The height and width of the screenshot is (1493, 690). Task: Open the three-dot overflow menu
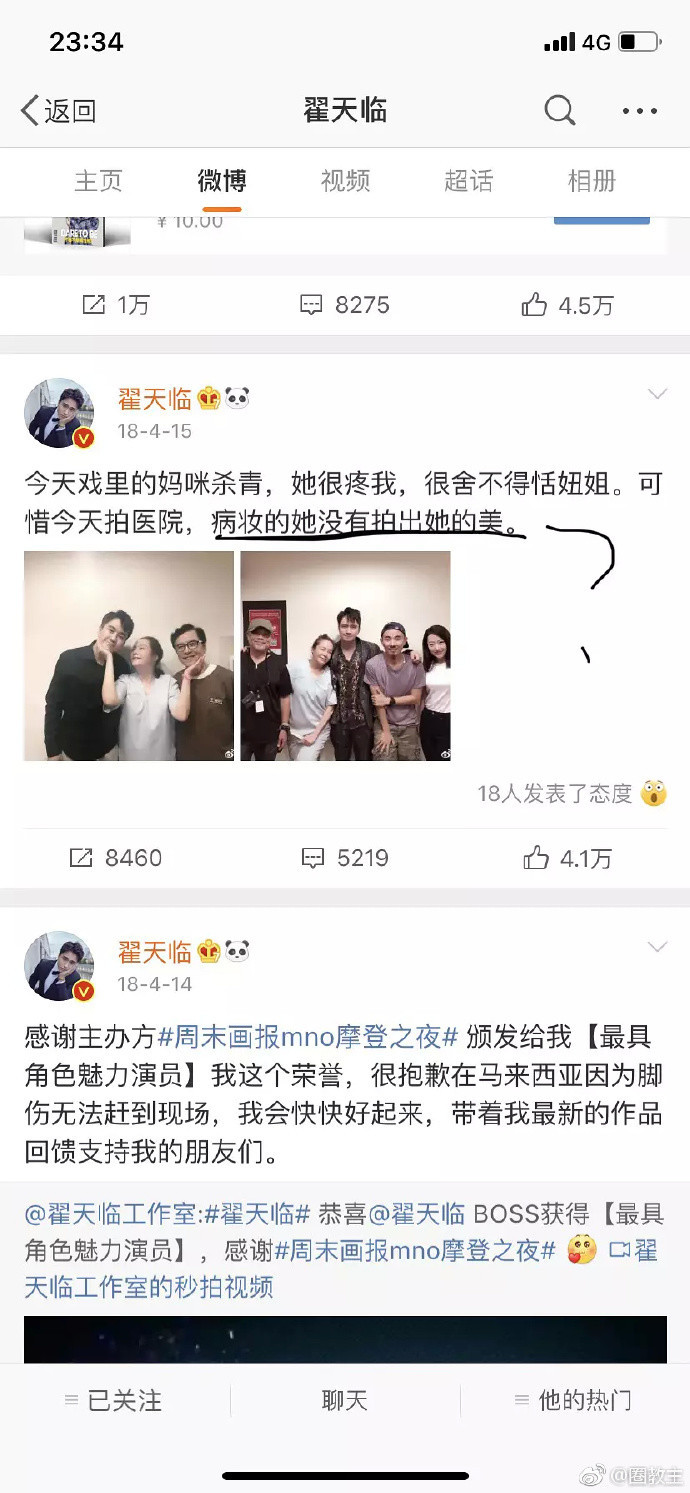[640, 111]
